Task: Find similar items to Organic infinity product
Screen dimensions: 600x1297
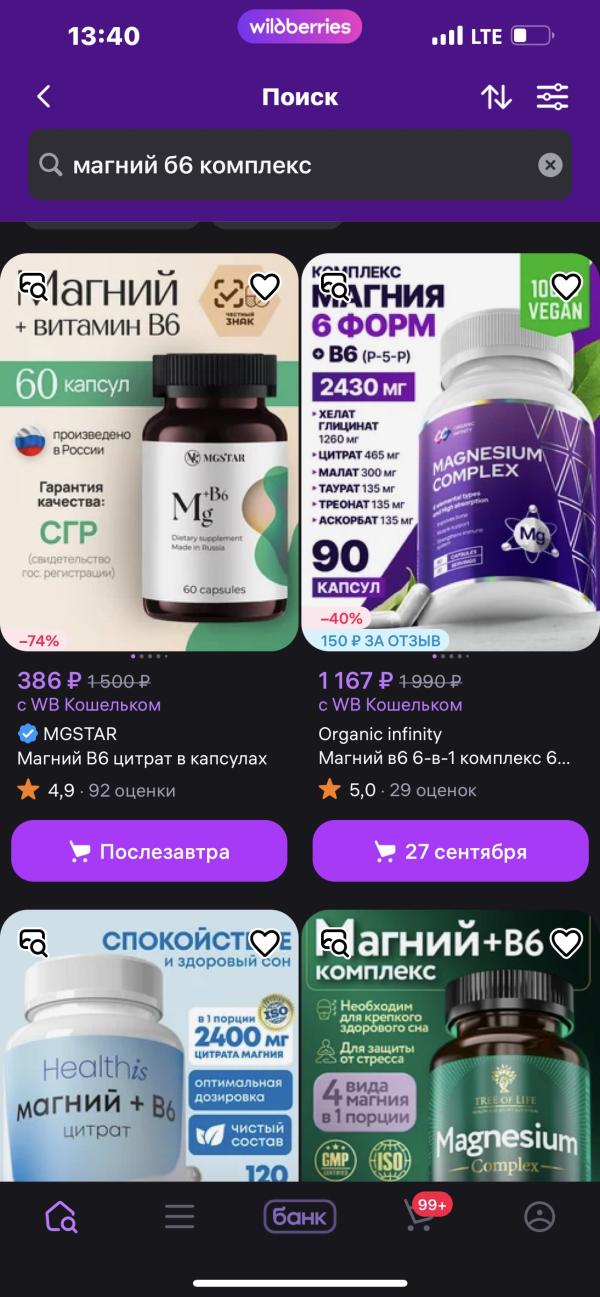Action: click(x=334, y=287)
